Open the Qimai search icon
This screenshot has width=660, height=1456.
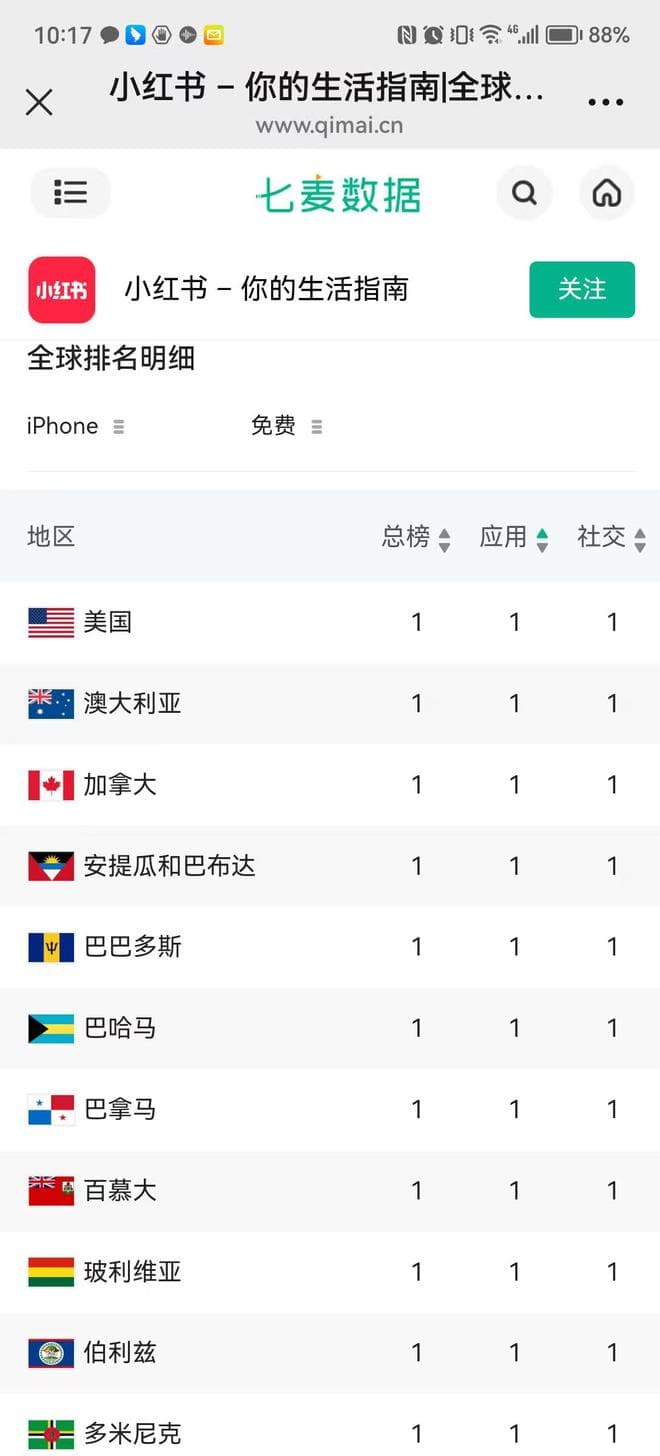point(525,192)
